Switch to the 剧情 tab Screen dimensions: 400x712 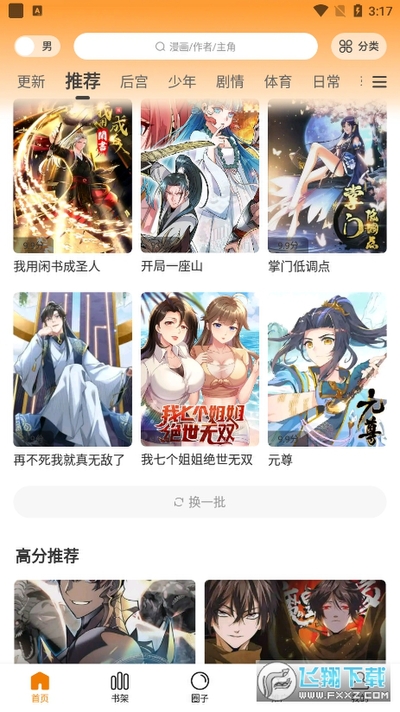coord(230,82)
